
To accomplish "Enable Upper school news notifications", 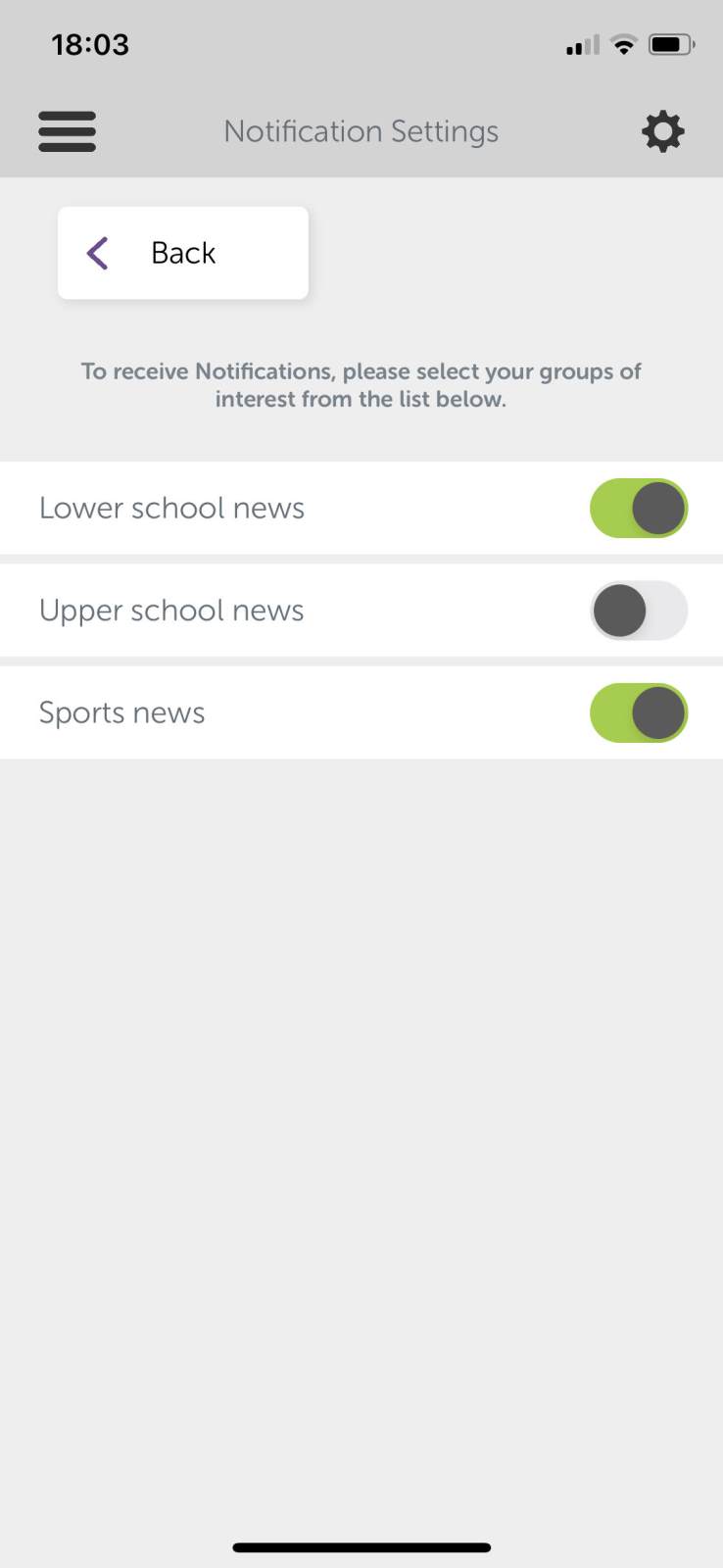I will [638, 611].
